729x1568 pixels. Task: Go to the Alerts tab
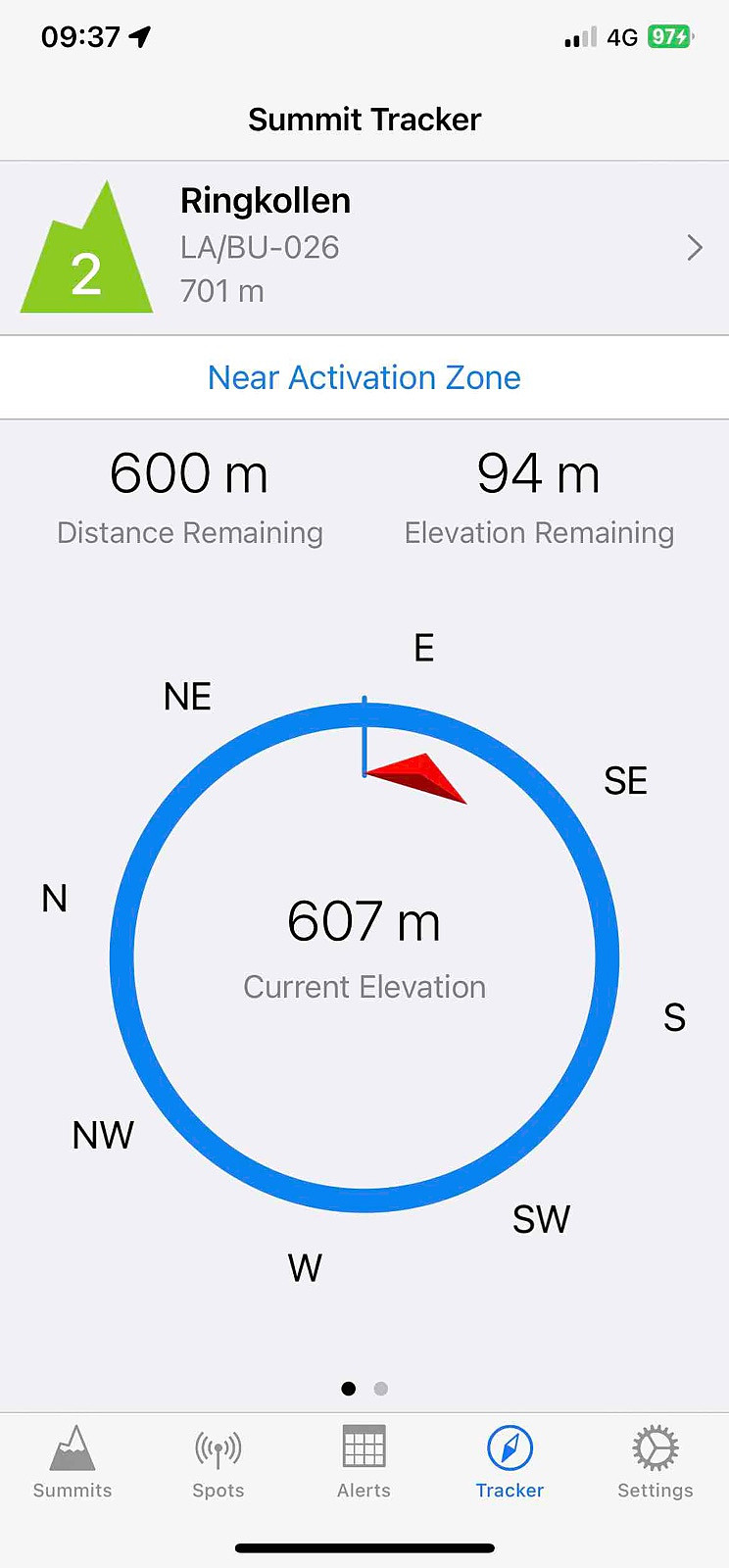pos(364,1462)
